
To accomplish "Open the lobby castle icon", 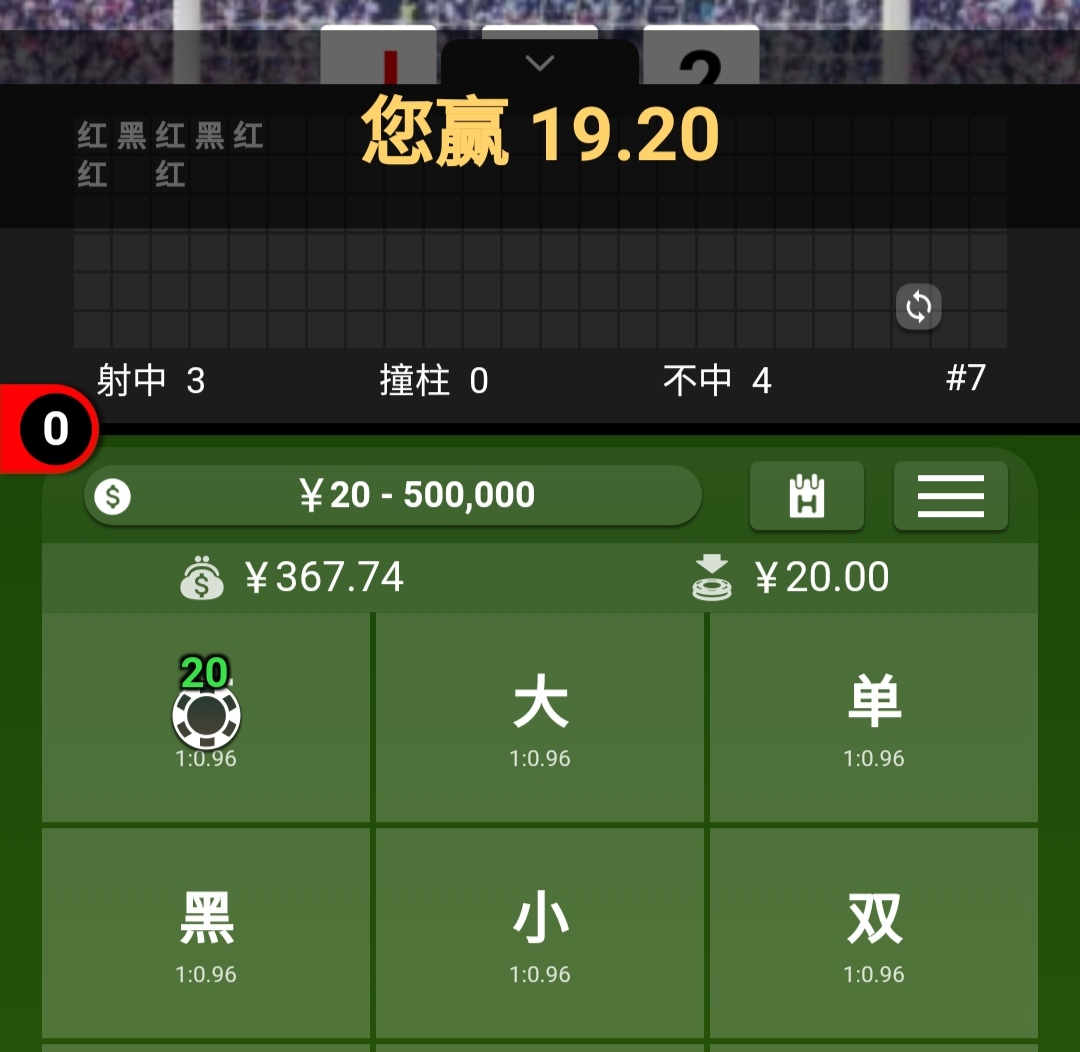I will 806,495.
